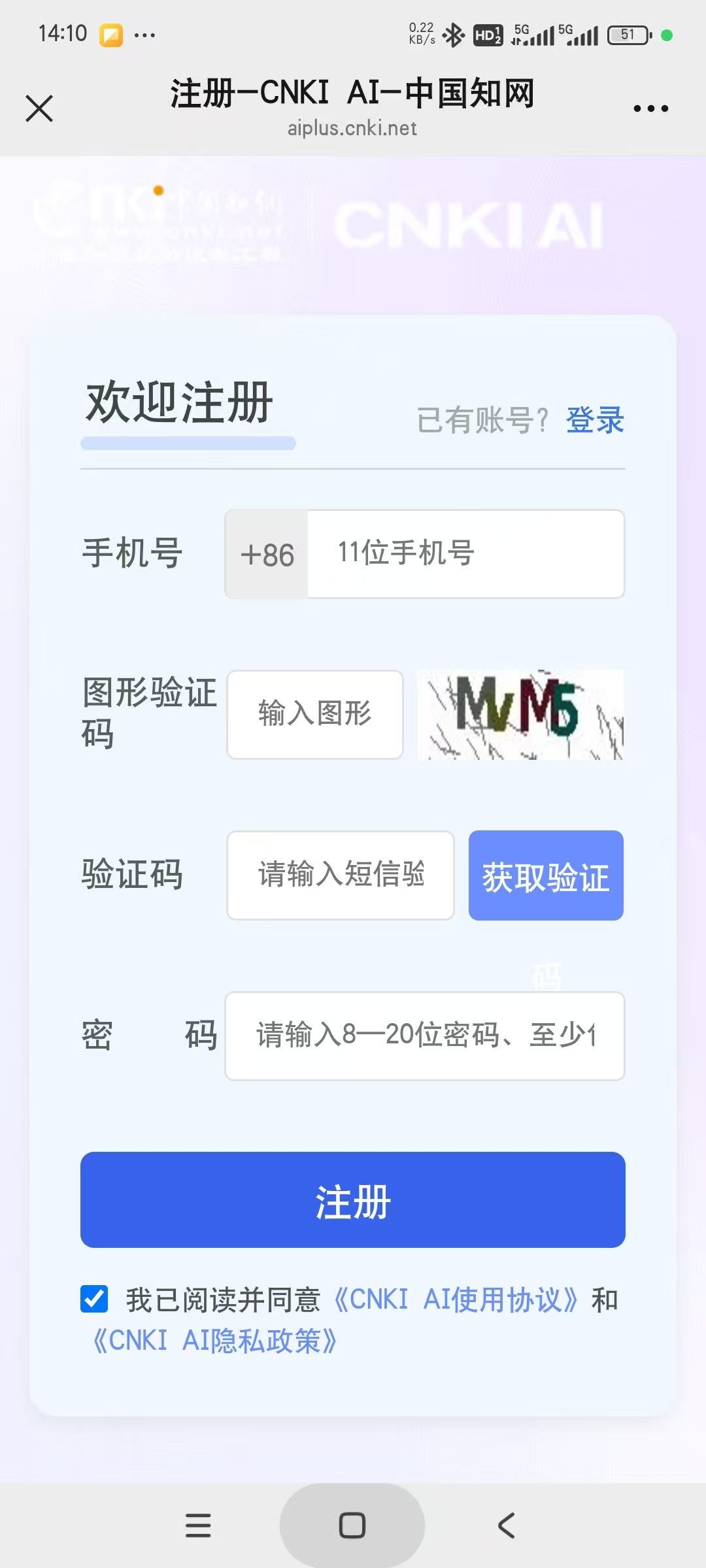Image resolution: width=706 pixels, height=1568 pixels.
Task: Open 《CNKI AI隐私政策》 link
Action: [214, 1341]
